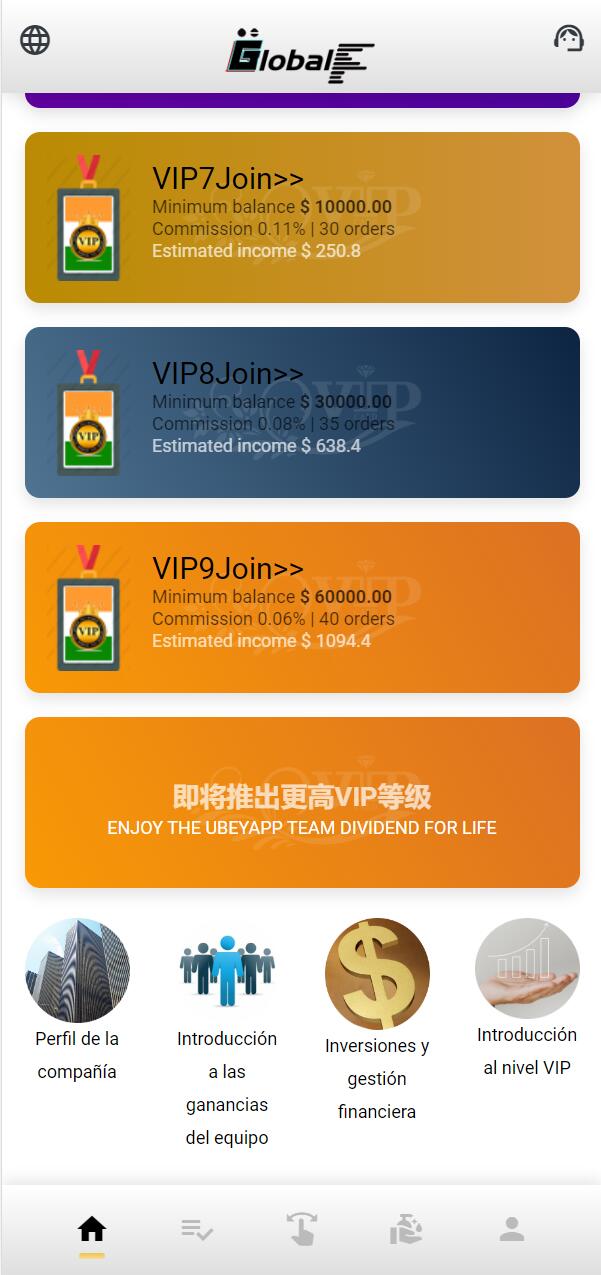The image size is (601, 1275).
Task: Go to the home tab
Action: coord(92,1229)
